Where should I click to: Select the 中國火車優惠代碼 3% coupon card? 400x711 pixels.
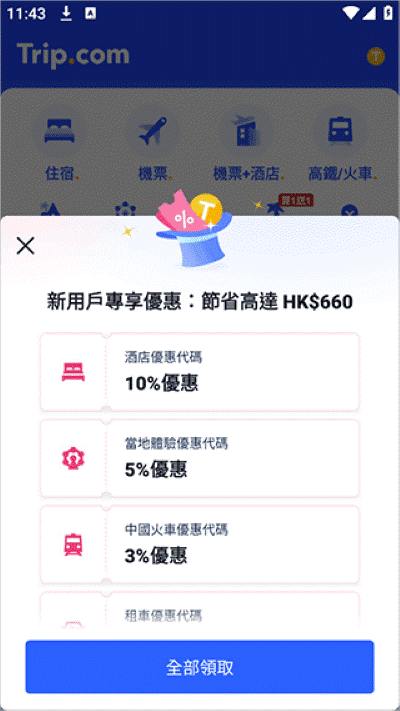[x=200, y=545]
